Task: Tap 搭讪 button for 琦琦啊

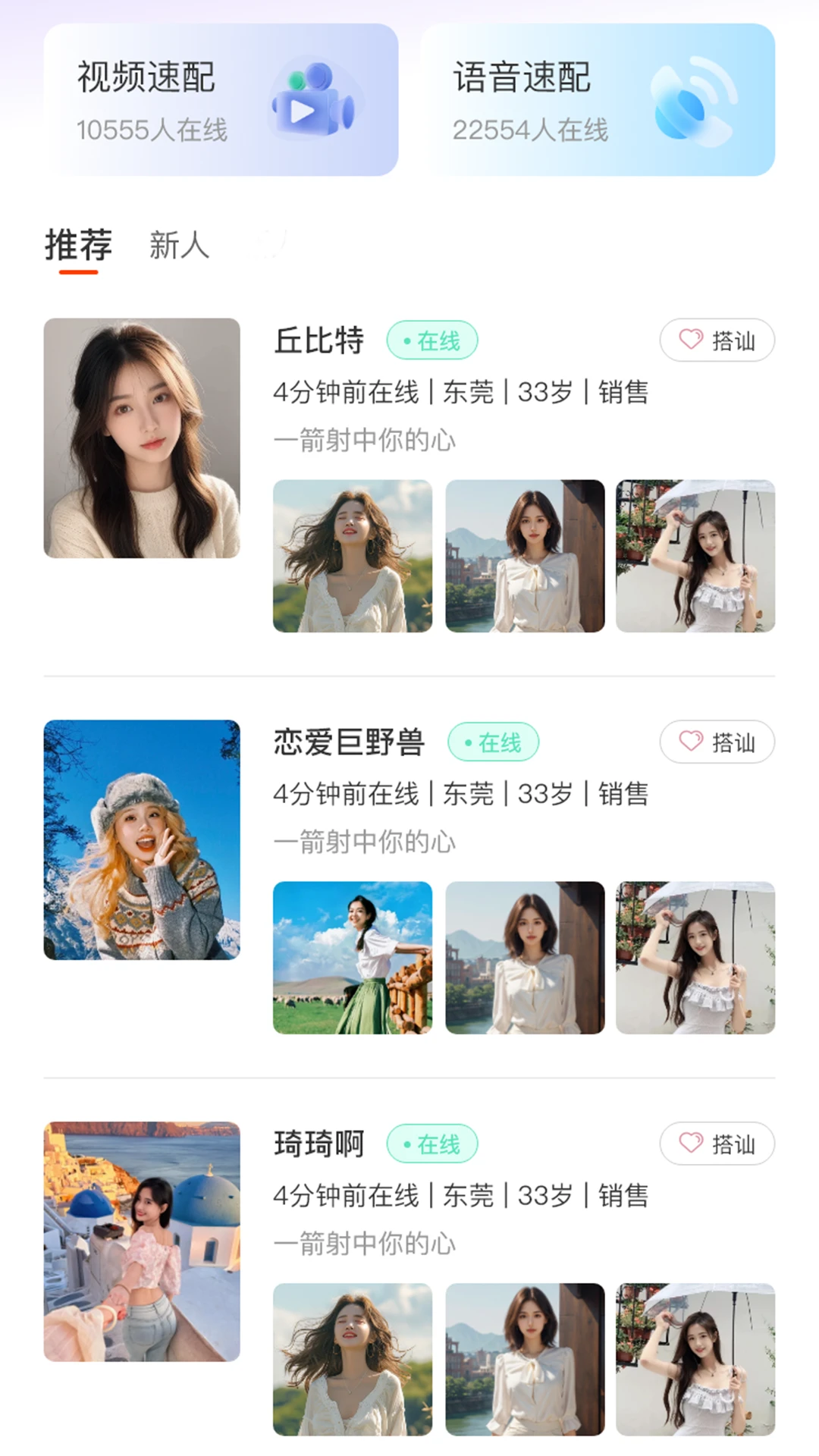Action: pyautogui.click(x=717, y=1144)
